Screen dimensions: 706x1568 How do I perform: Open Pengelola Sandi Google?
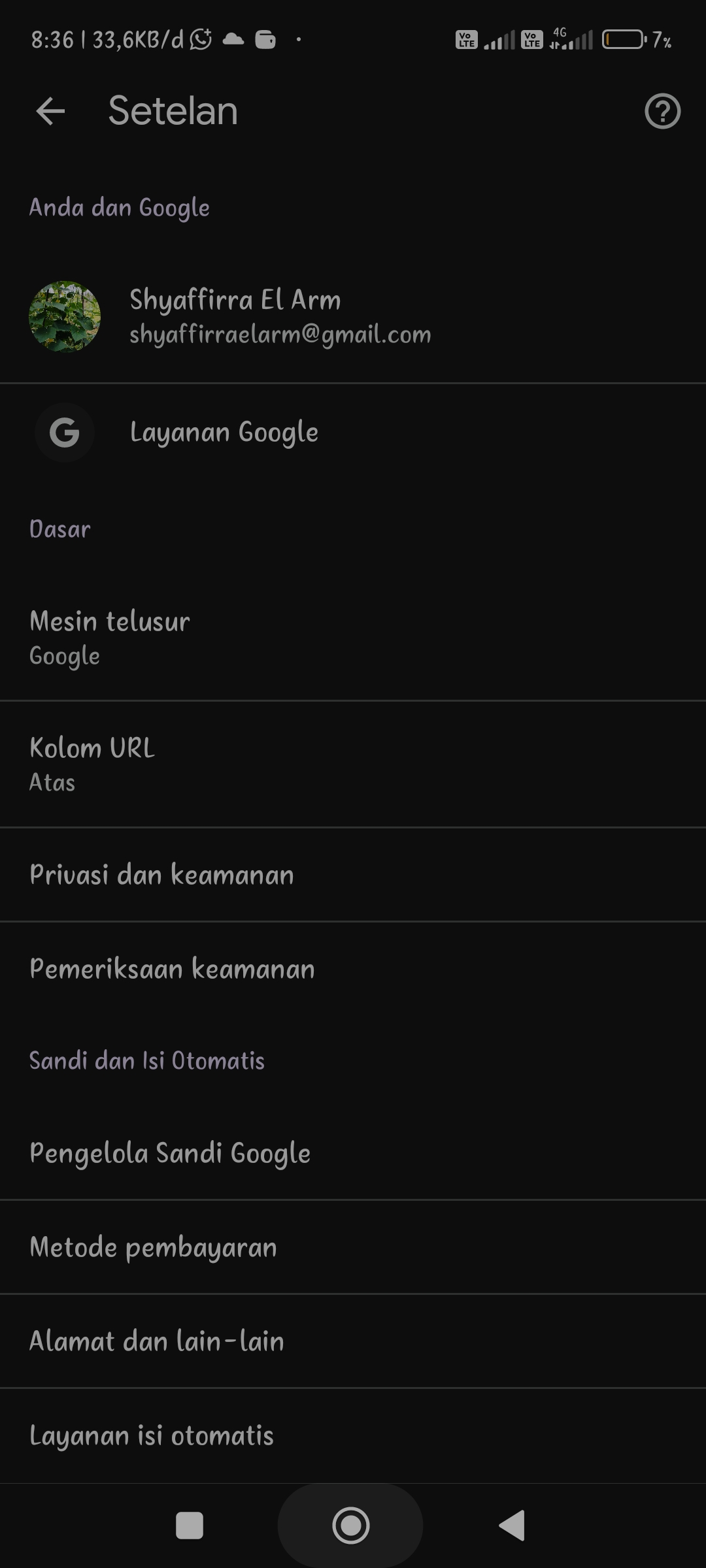click(x=353, y=1153)
